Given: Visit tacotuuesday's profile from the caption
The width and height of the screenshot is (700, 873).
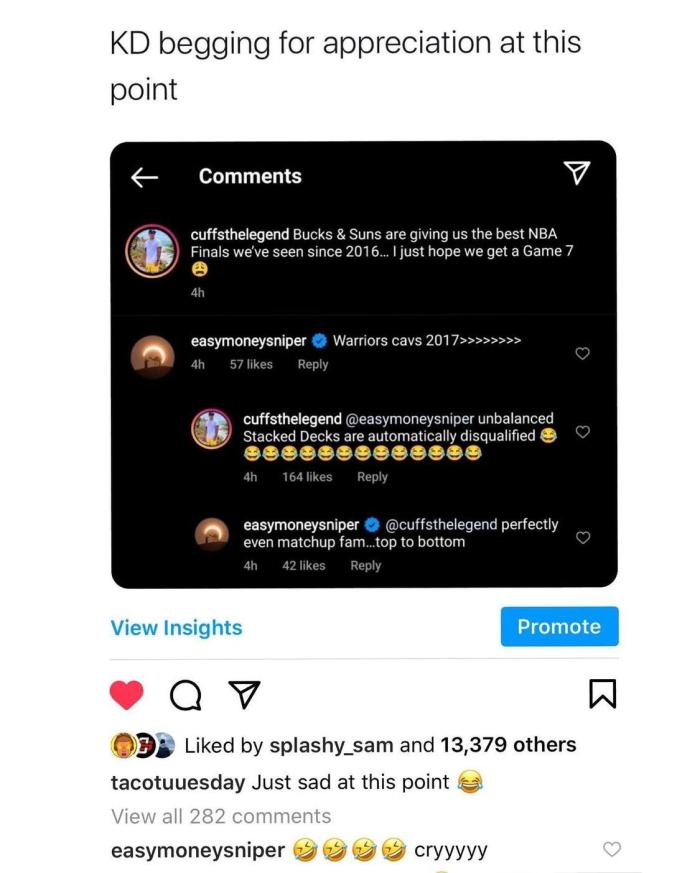Looking at the screenshot, I should click(x=176, y=782).
